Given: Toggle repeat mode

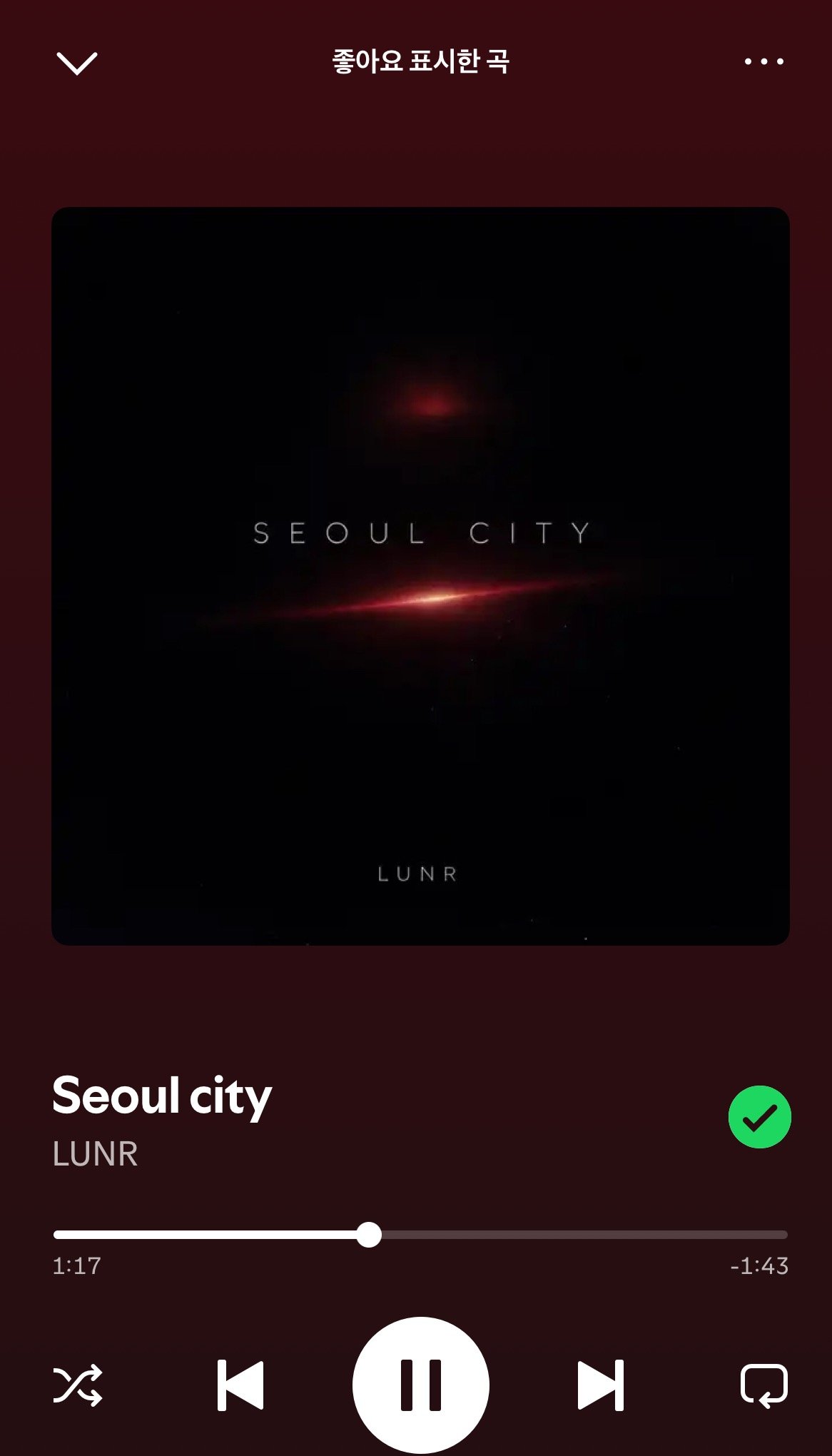Looking at the screenshot, I should pyautogui.click(x=763, y=1385).
